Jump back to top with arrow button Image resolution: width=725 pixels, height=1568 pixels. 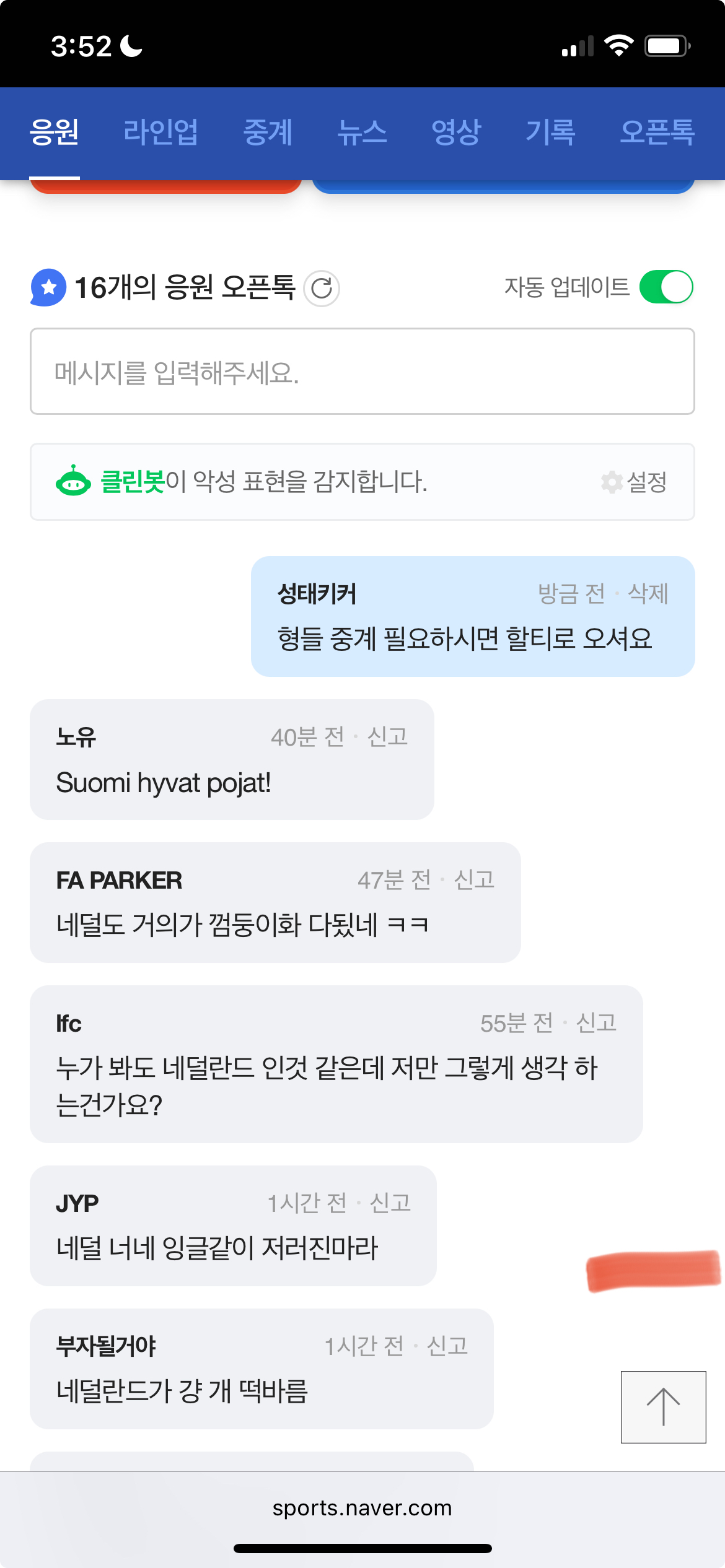(663, 1407)
